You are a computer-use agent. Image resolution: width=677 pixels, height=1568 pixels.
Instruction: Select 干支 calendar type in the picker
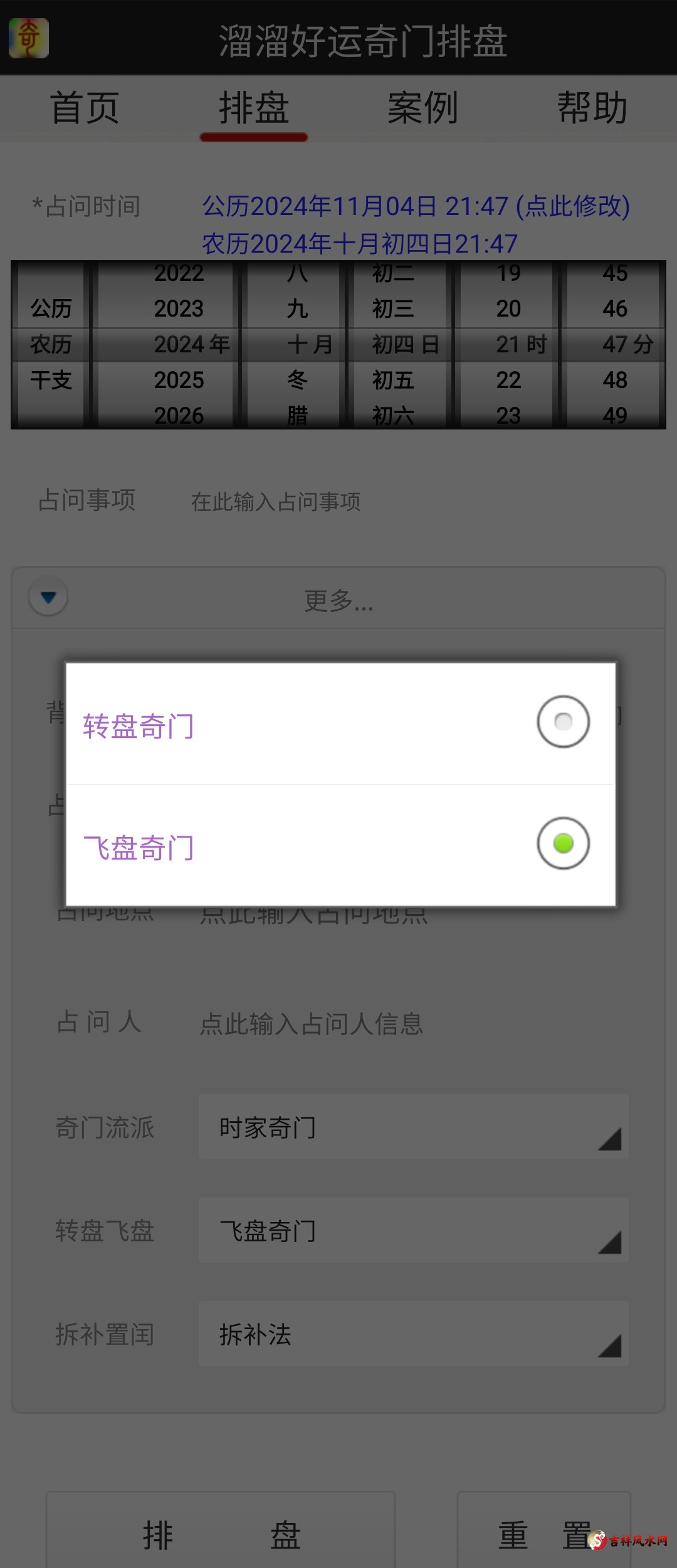[51, 380]
